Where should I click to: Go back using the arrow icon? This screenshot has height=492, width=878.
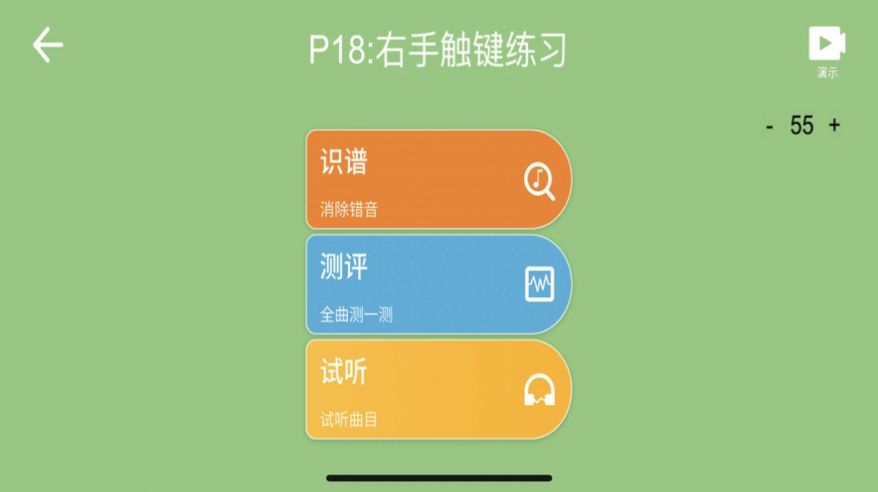pos(47,46)
